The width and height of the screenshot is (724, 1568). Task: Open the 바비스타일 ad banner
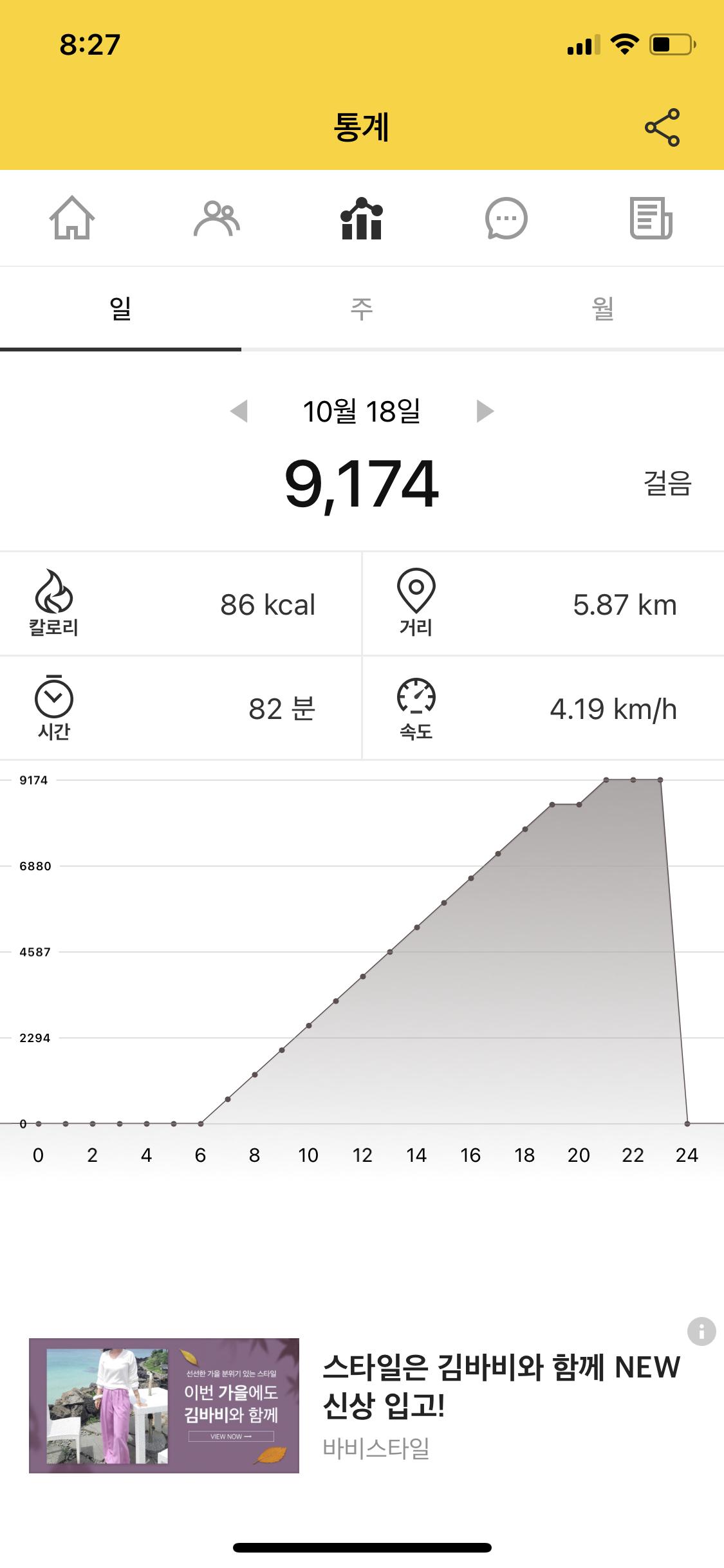[x=360, y=1405]
